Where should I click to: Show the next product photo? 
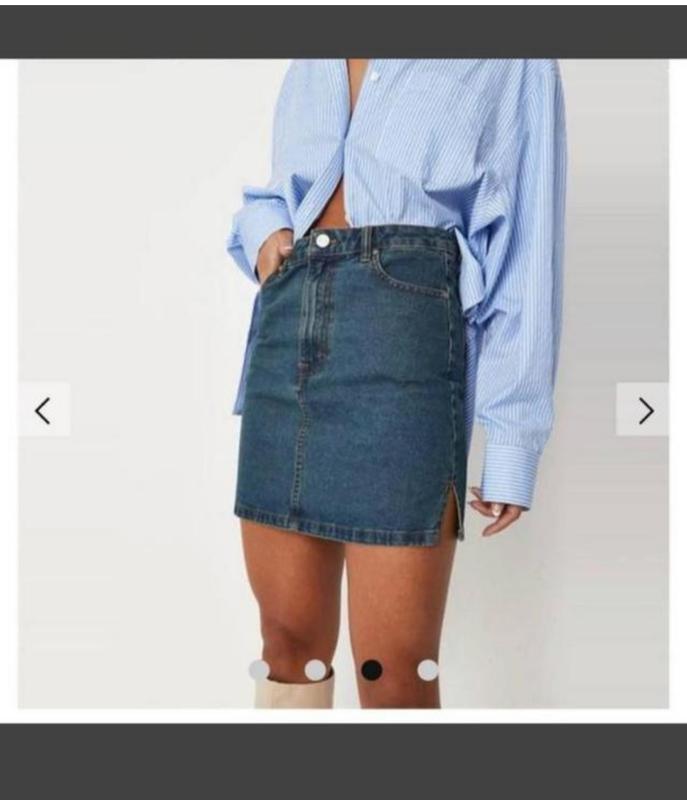point(643,410)
